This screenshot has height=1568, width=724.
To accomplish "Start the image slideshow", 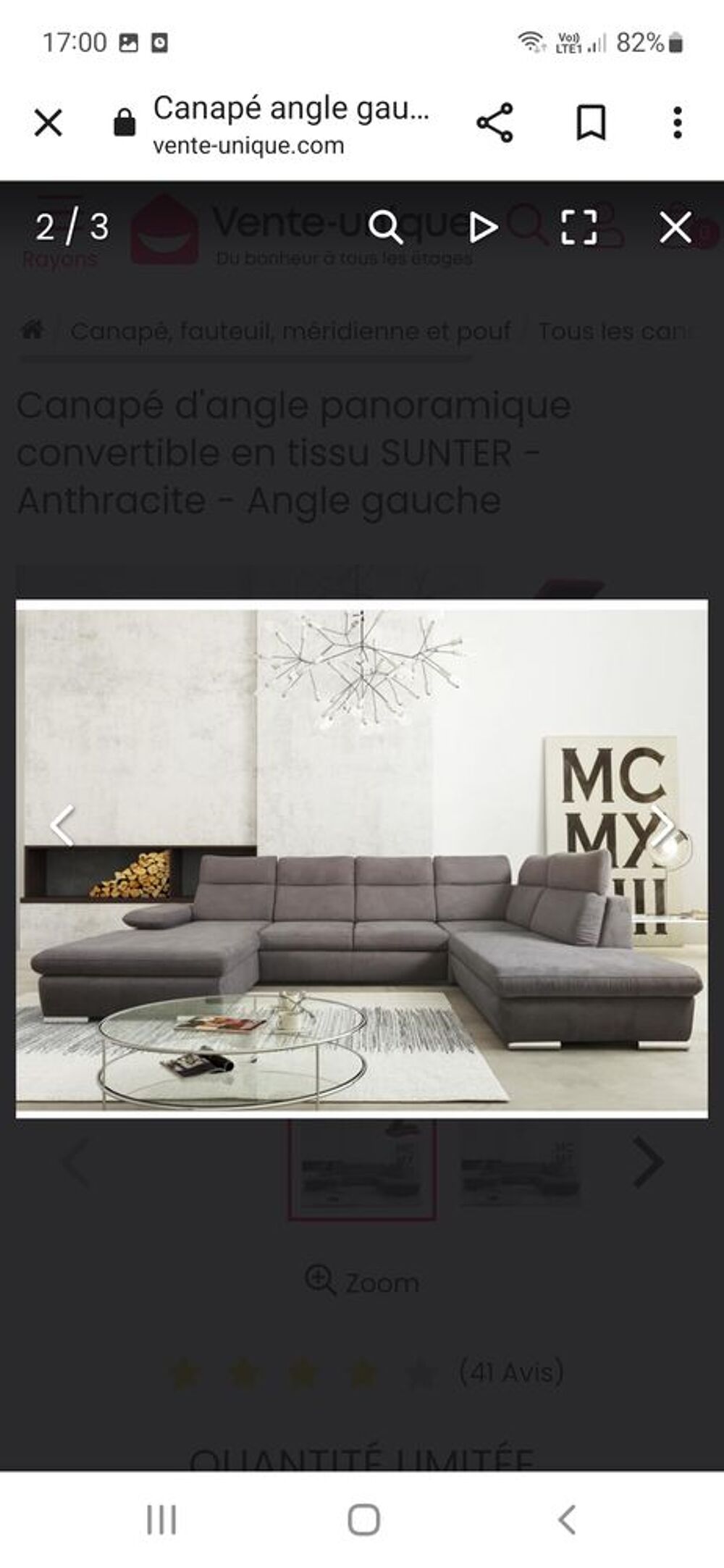I will click(x=483, y=227).
